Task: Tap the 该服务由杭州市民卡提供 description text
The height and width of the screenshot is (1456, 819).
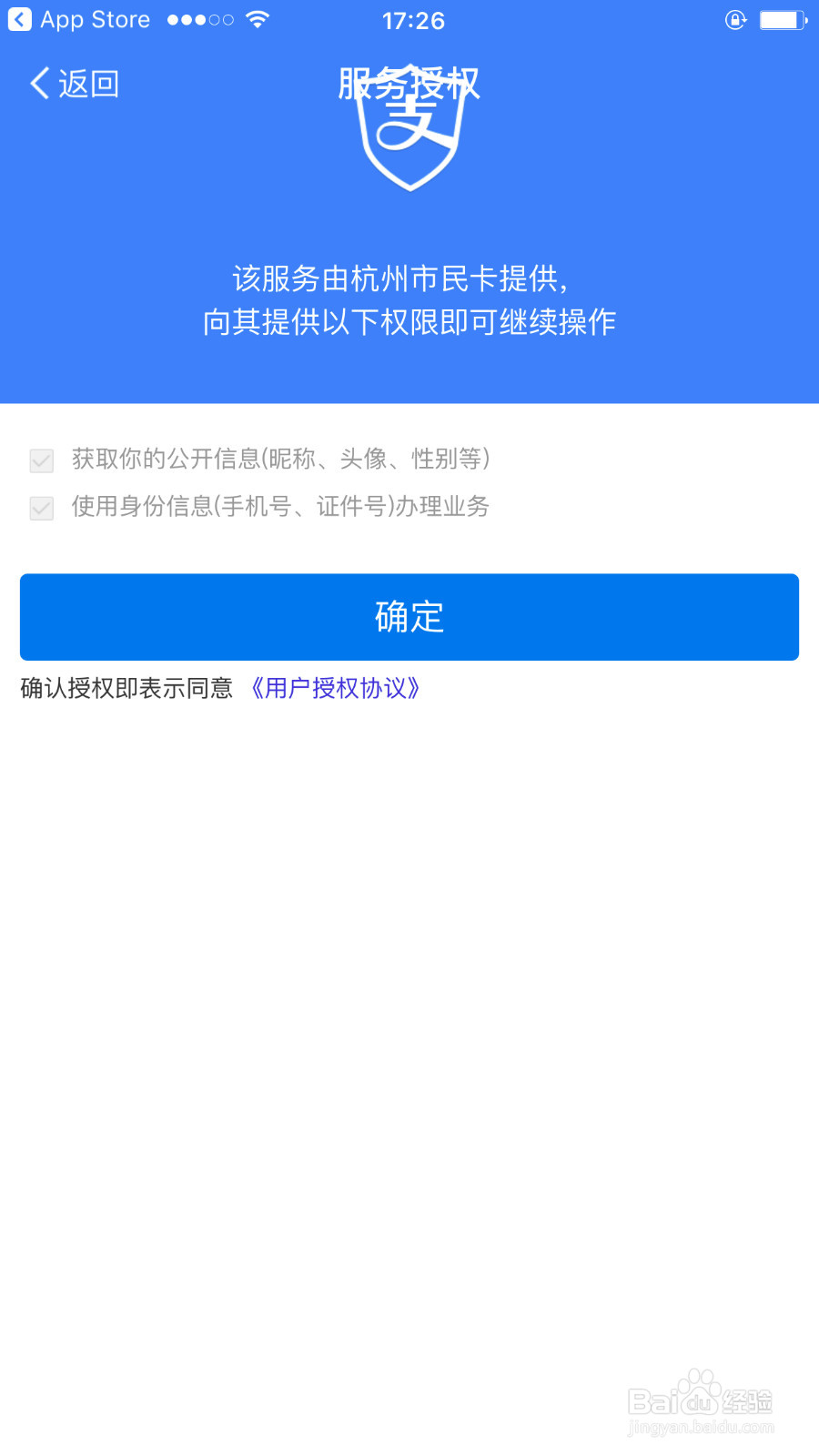Action: pyautogui.click(x=411, y=278)
